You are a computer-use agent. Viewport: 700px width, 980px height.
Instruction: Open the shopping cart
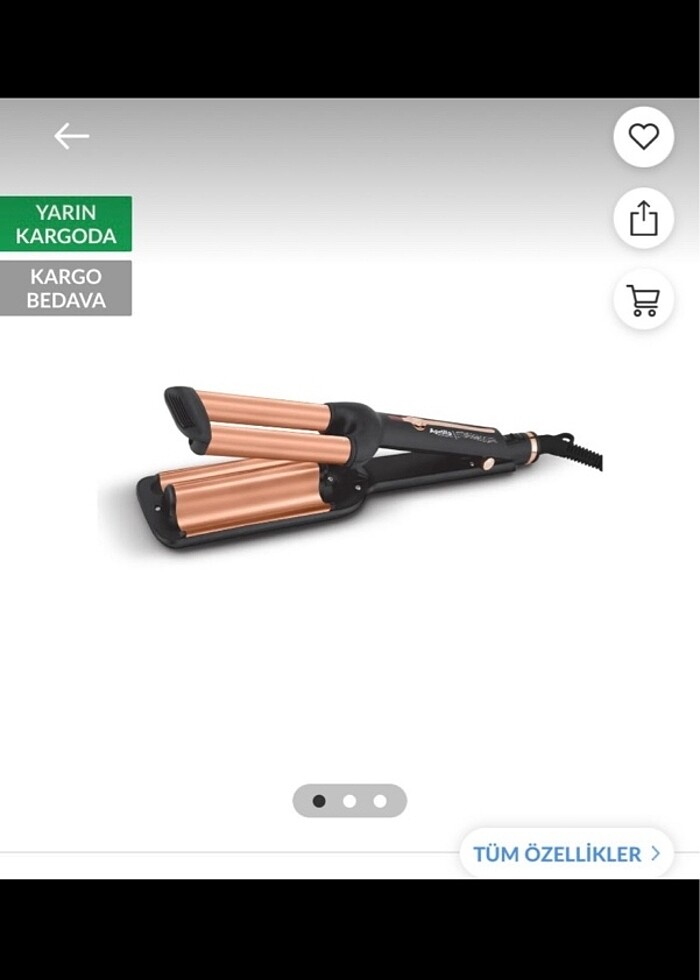click(x=643, y=299)
